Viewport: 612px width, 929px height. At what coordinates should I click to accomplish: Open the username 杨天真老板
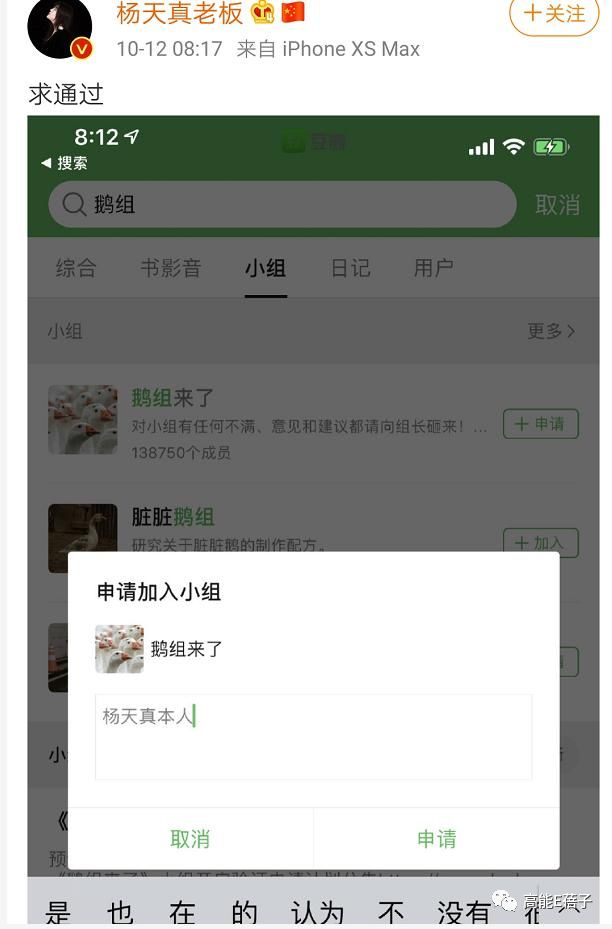[180, 13]
